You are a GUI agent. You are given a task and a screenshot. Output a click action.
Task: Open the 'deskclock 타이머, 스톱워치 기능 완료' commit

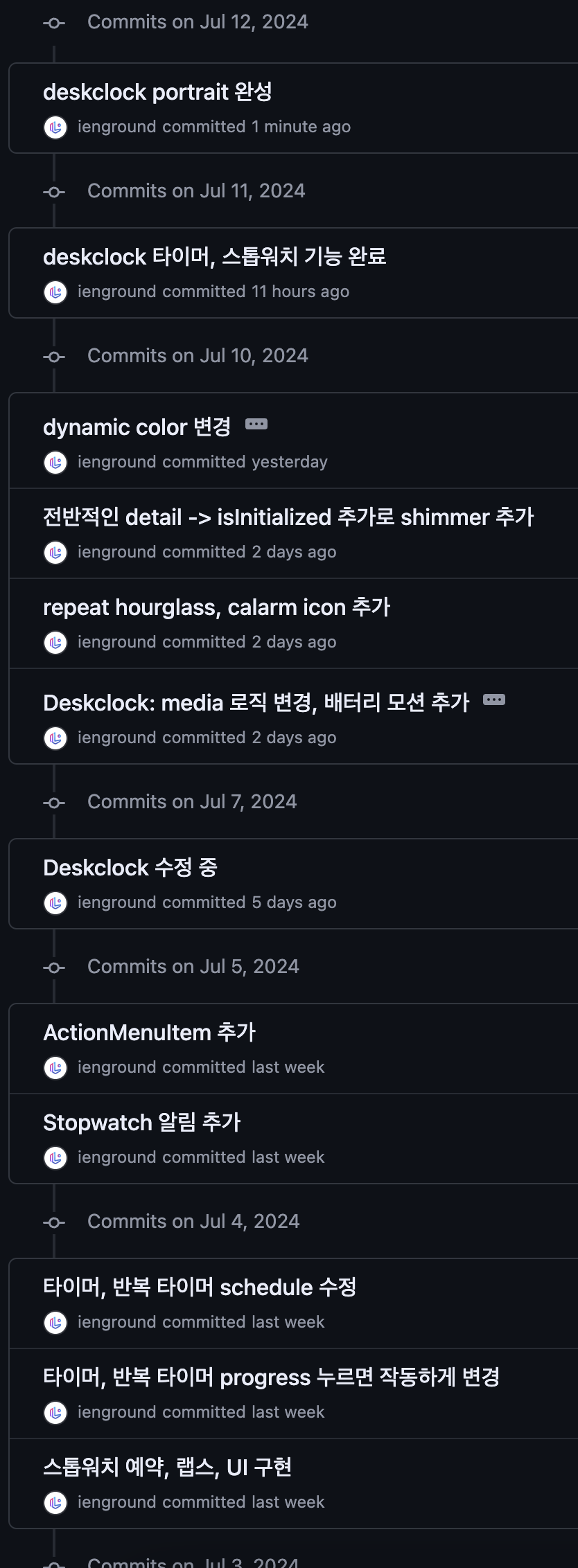click(214, 257)
